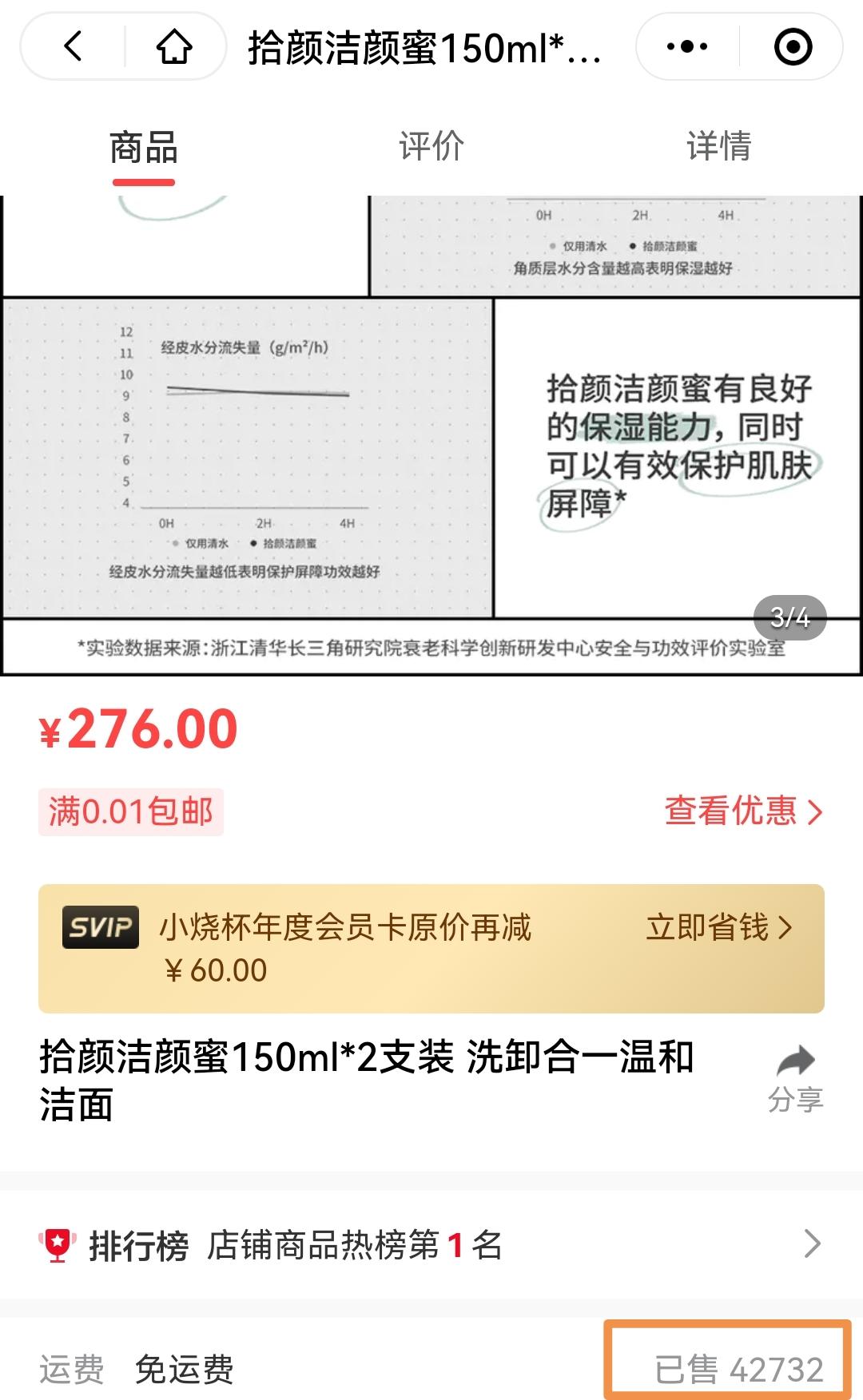
Task: Go back to the previous page
Action: tap(73, 46)
